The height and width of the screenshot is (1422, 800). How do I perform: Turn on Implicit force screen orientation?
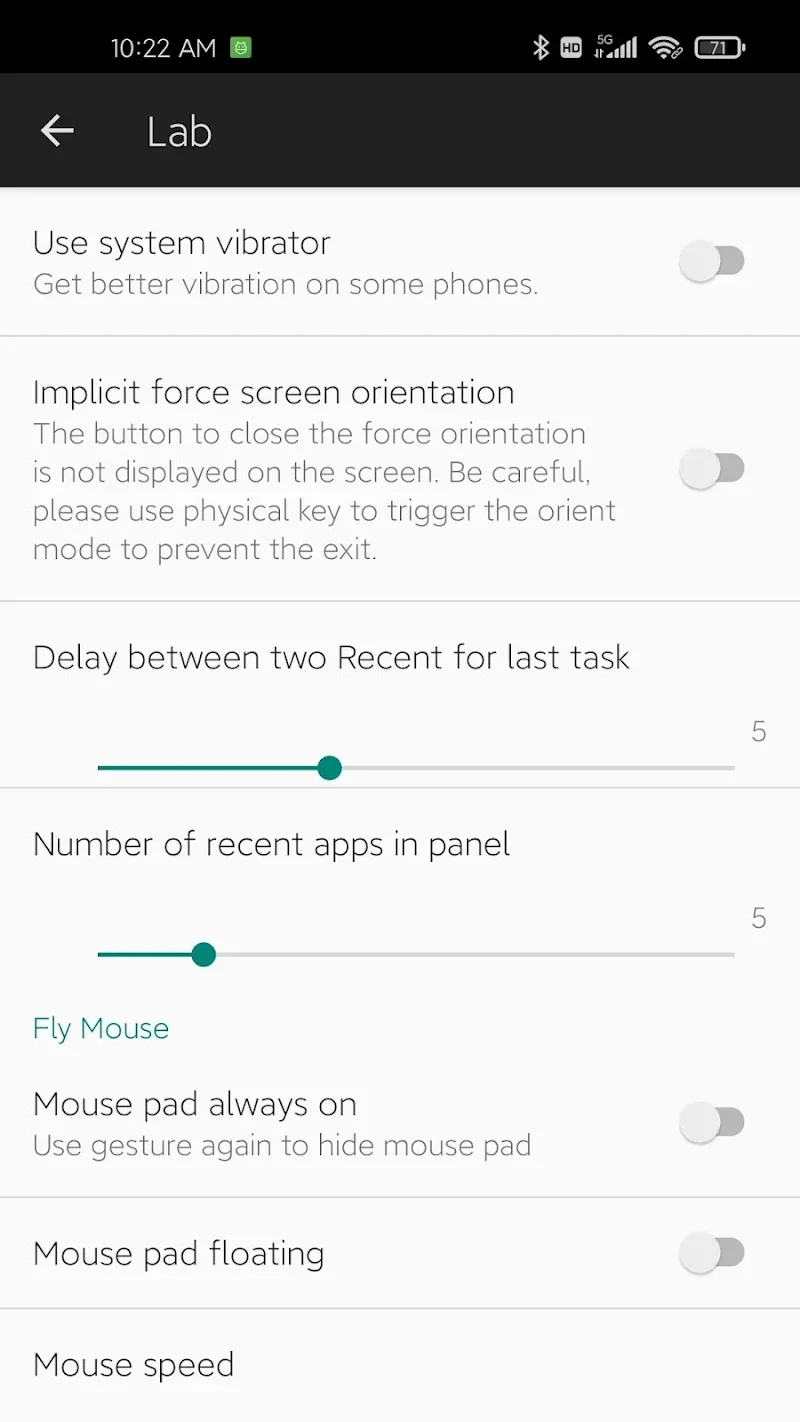[712, 468]
